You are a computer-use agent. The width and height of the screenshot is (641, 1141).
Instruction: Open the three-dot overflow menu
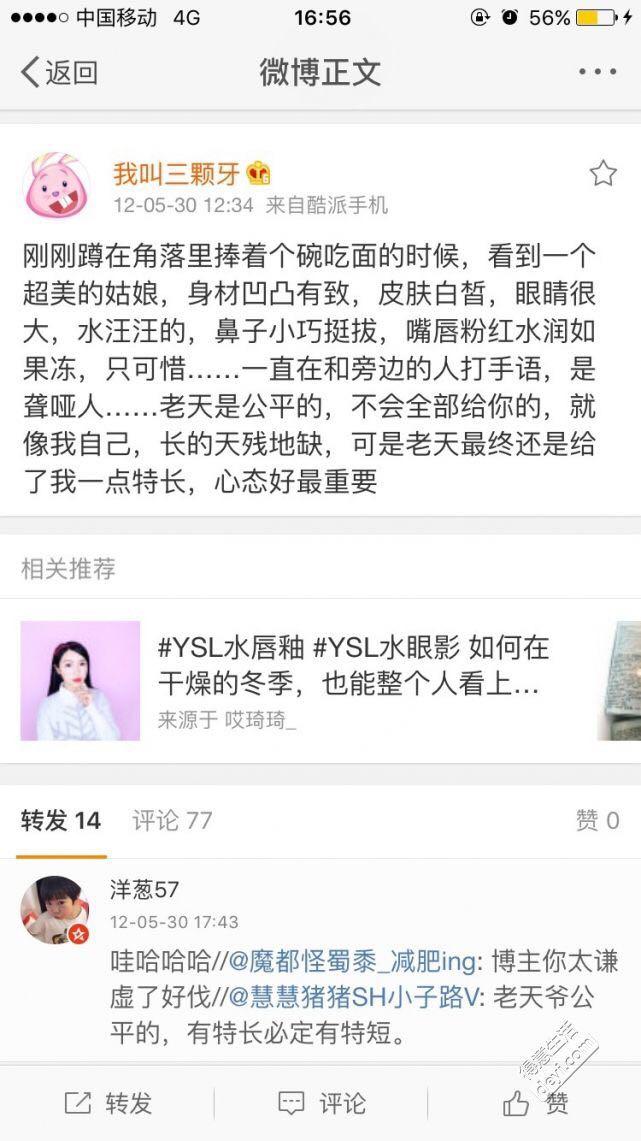pyautogui.click(x=597, y=72)
